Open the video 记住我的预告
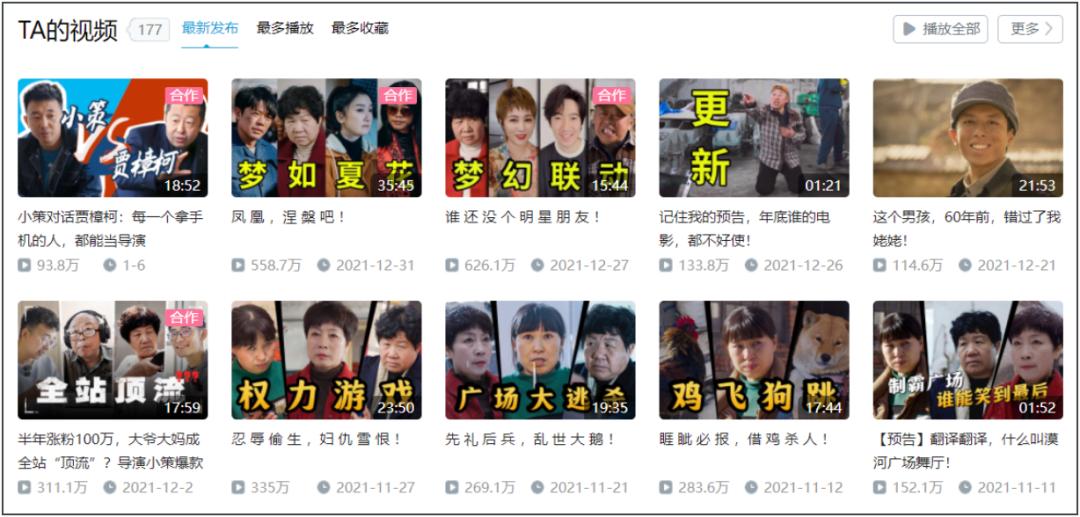The width and height of the screenshot is (1080, 517). [x=754, y=138]
